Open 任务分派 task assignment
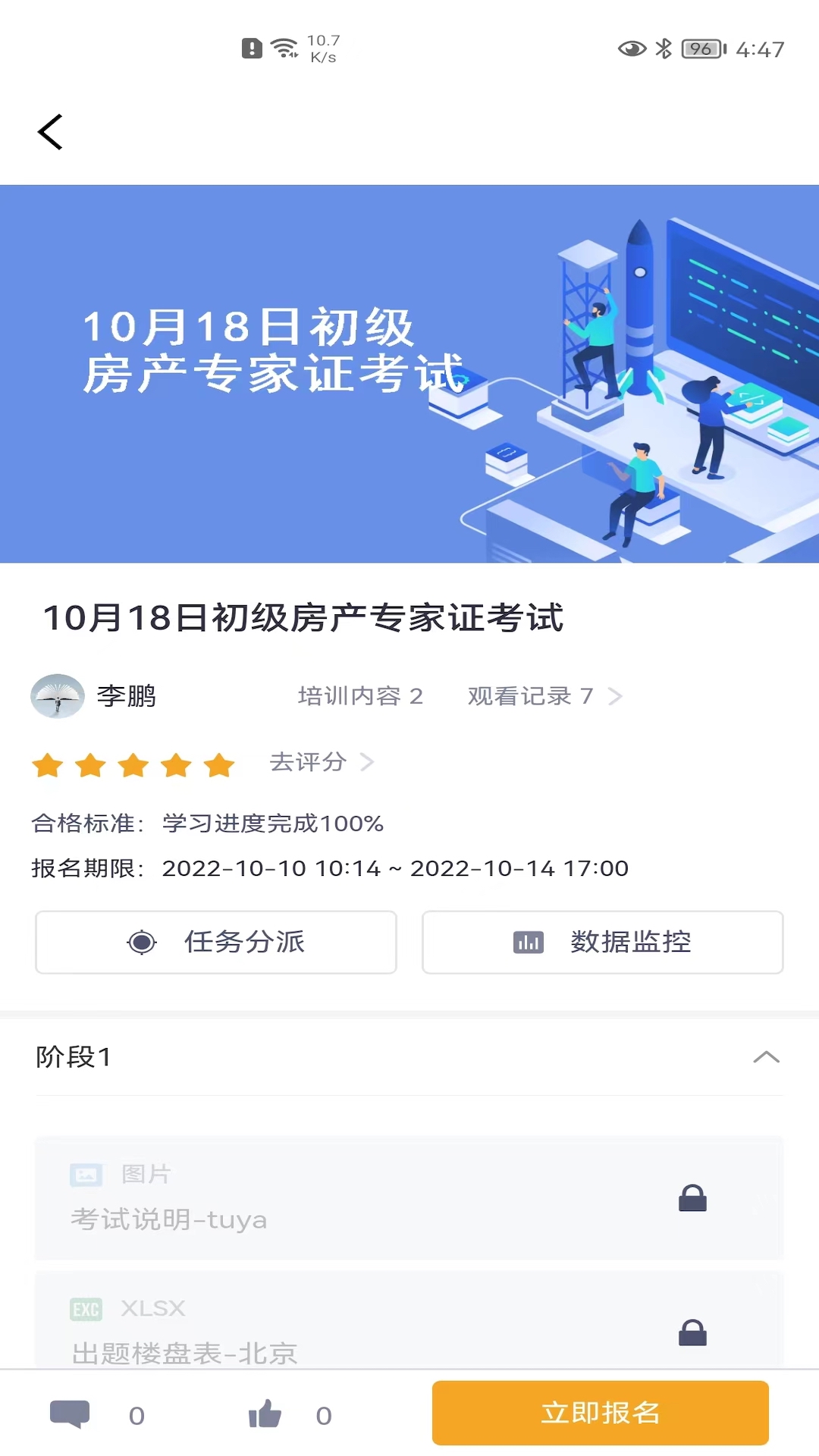The height and width of the screenshot is (1456, 819). click(x=216, y=942)
